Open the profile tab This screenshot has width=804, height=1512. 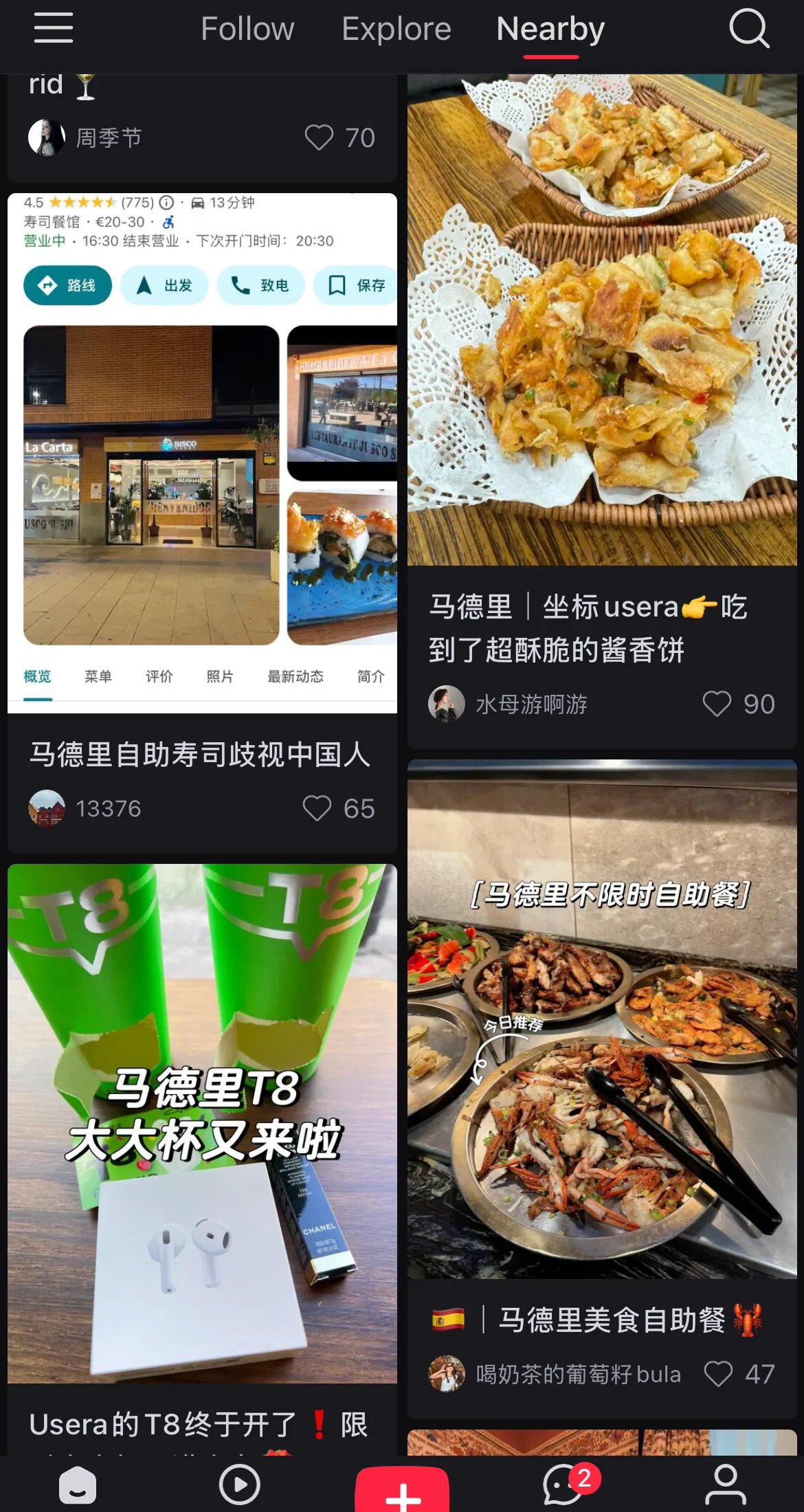click(x=726, y=1485)
